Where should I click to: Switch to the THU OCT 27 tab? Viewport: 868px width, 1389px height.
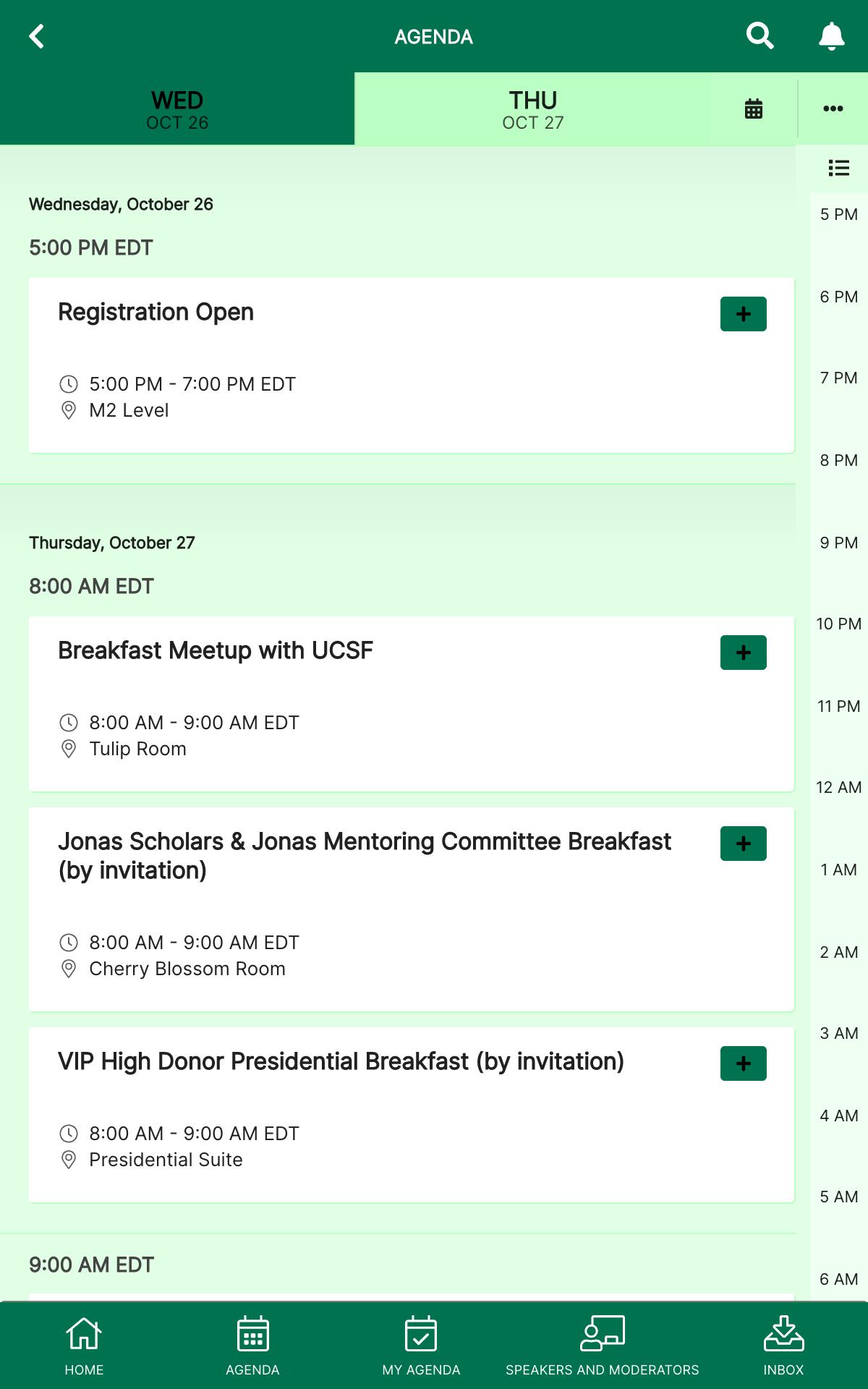pyautogui.click(x=533, y=109)
